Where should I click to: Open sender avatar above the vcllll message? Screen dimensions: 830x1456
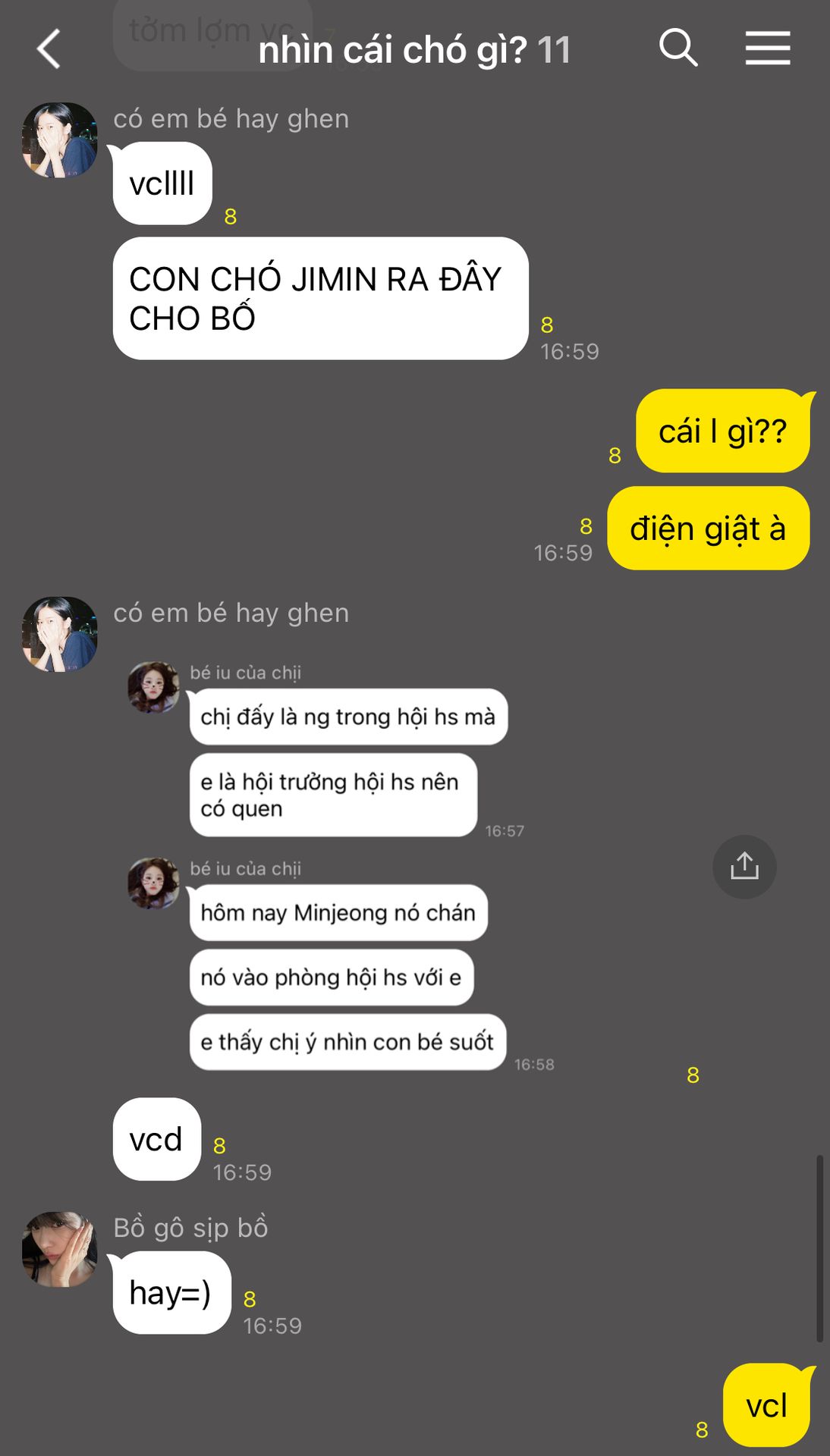60,140
